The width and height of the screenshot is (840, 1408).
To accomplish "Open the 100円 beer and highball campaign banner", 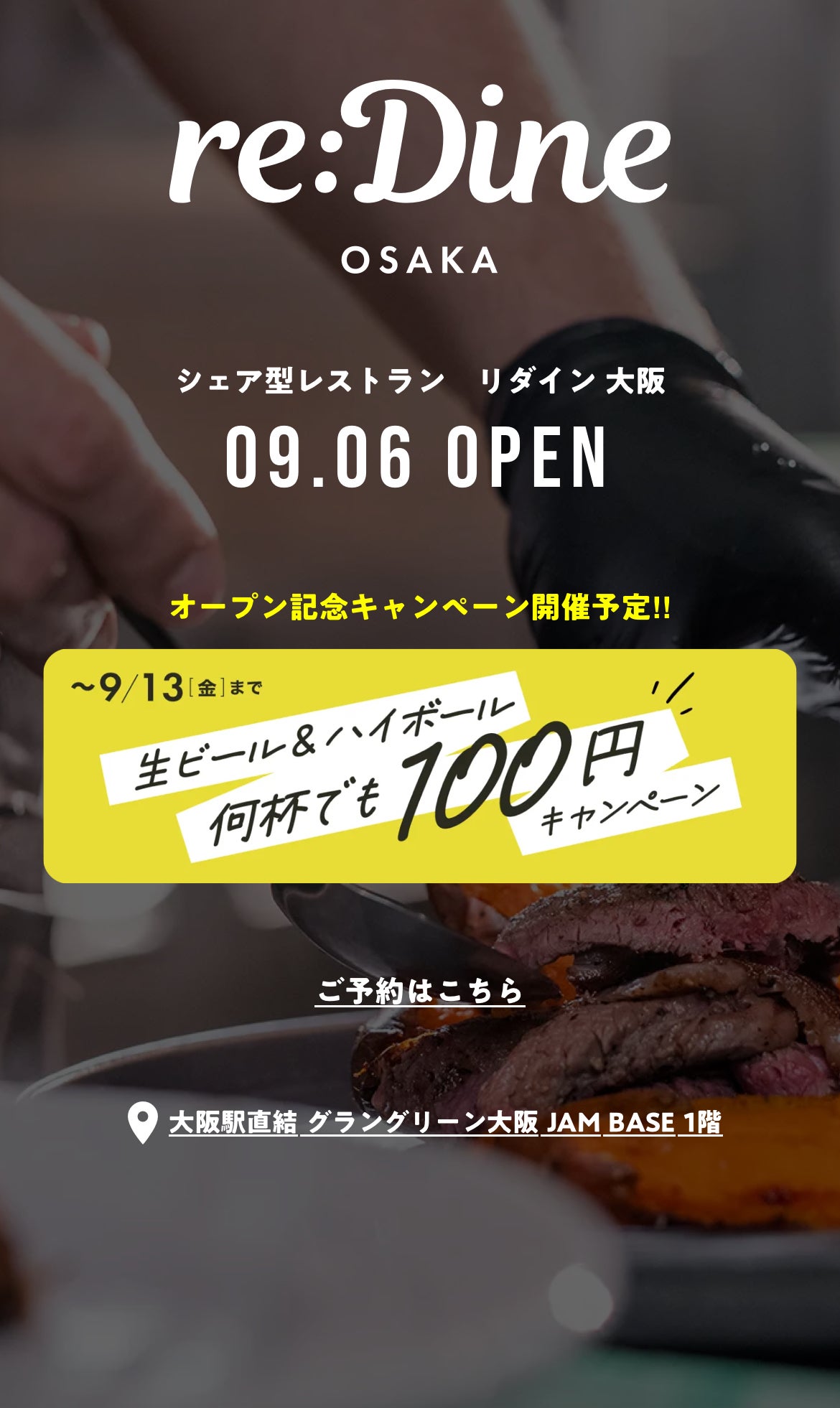I will (x=419, y=765).
